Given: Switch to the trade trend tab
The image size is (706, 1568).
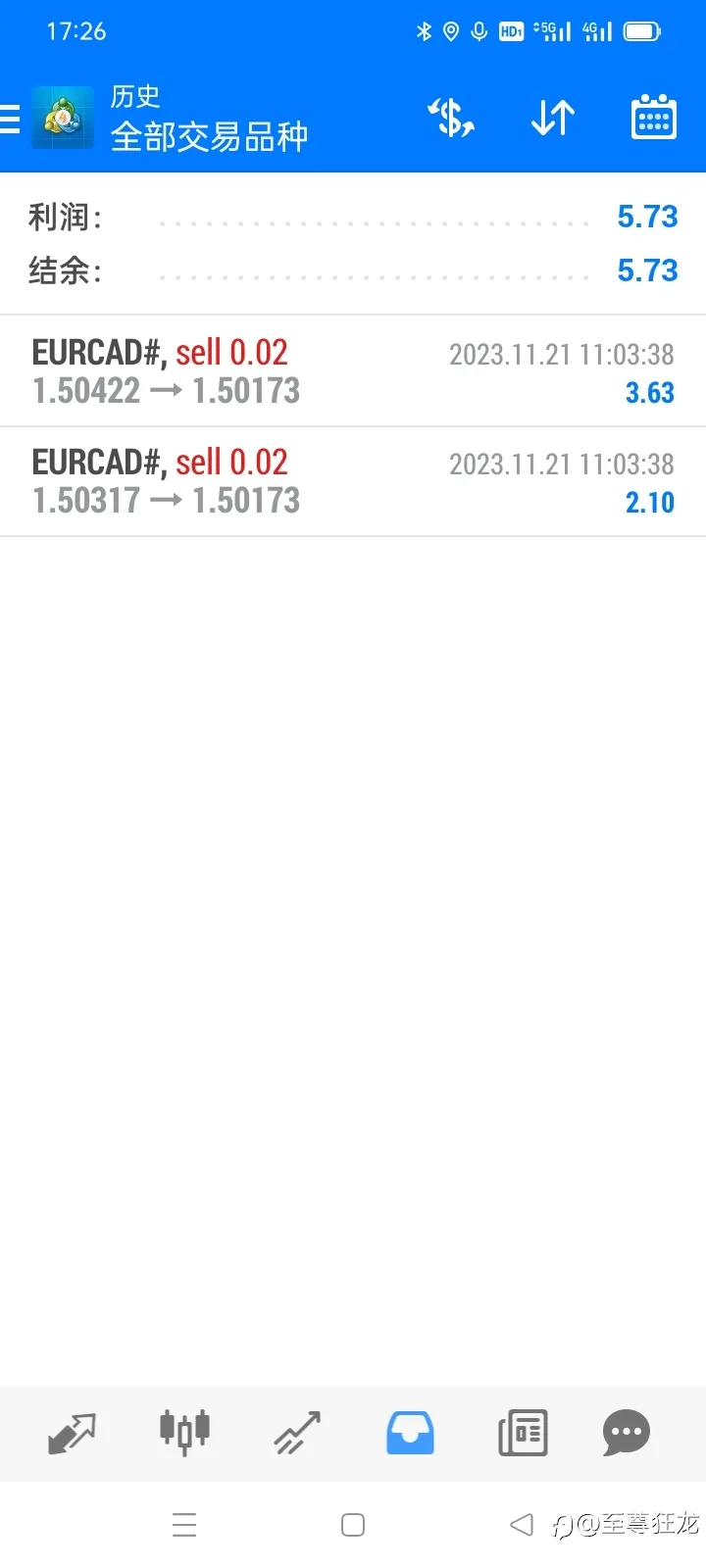Looking at the screenshot, I should pos(297,1433).
